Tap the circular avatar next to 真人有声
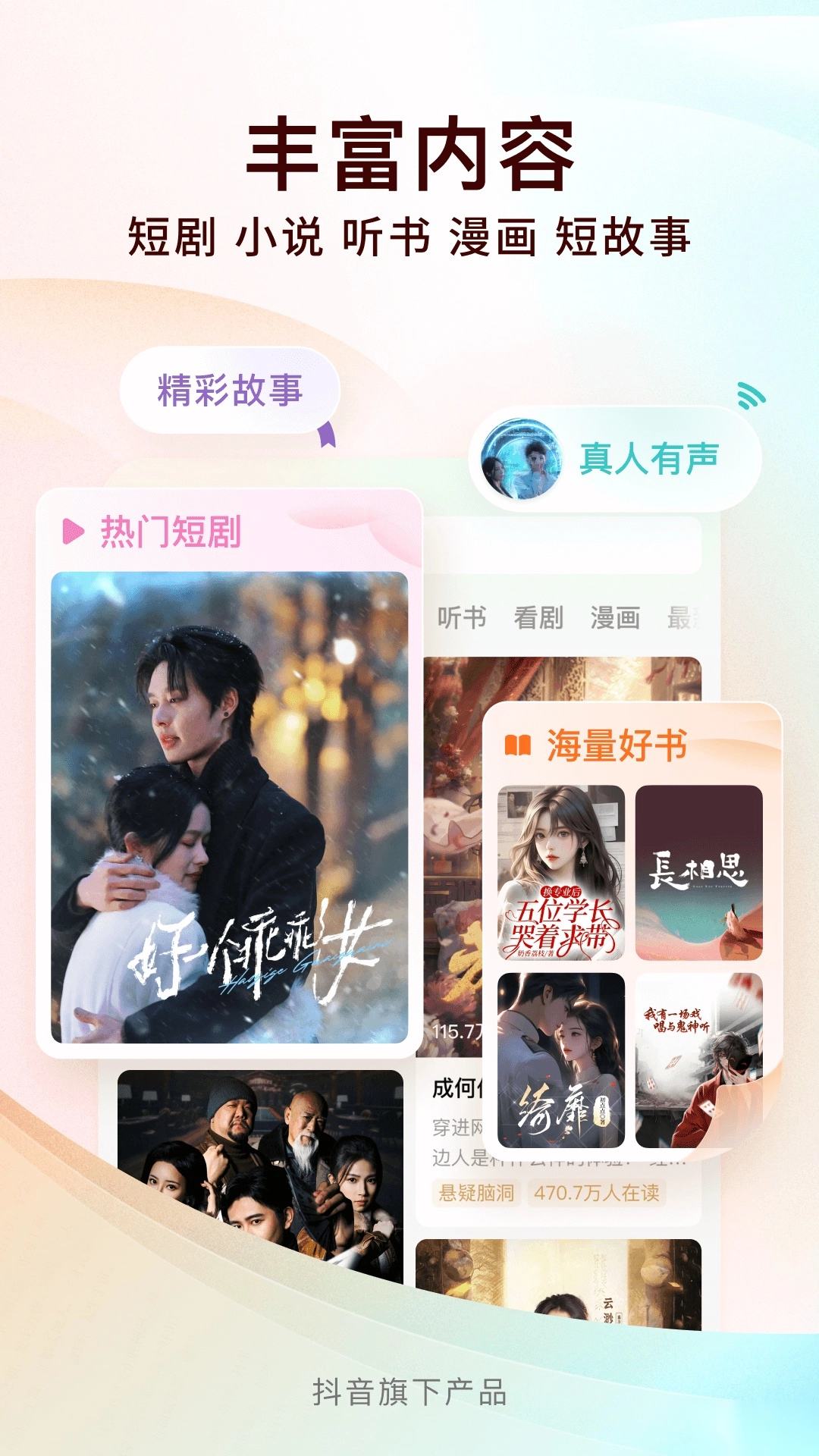 point(520,457)
